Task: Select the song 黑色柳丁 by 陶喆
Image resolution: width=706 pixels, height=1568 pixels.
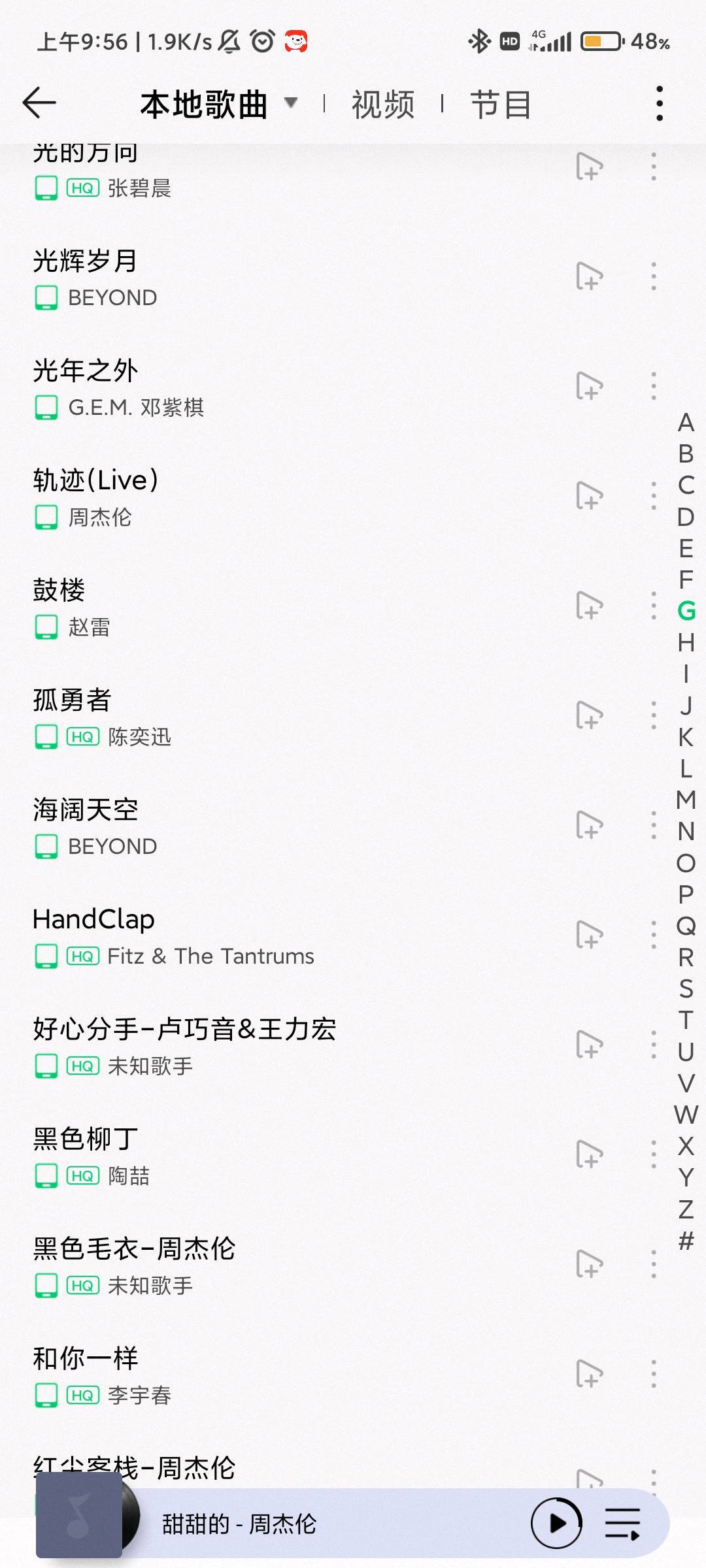Action: (261, 1155)
